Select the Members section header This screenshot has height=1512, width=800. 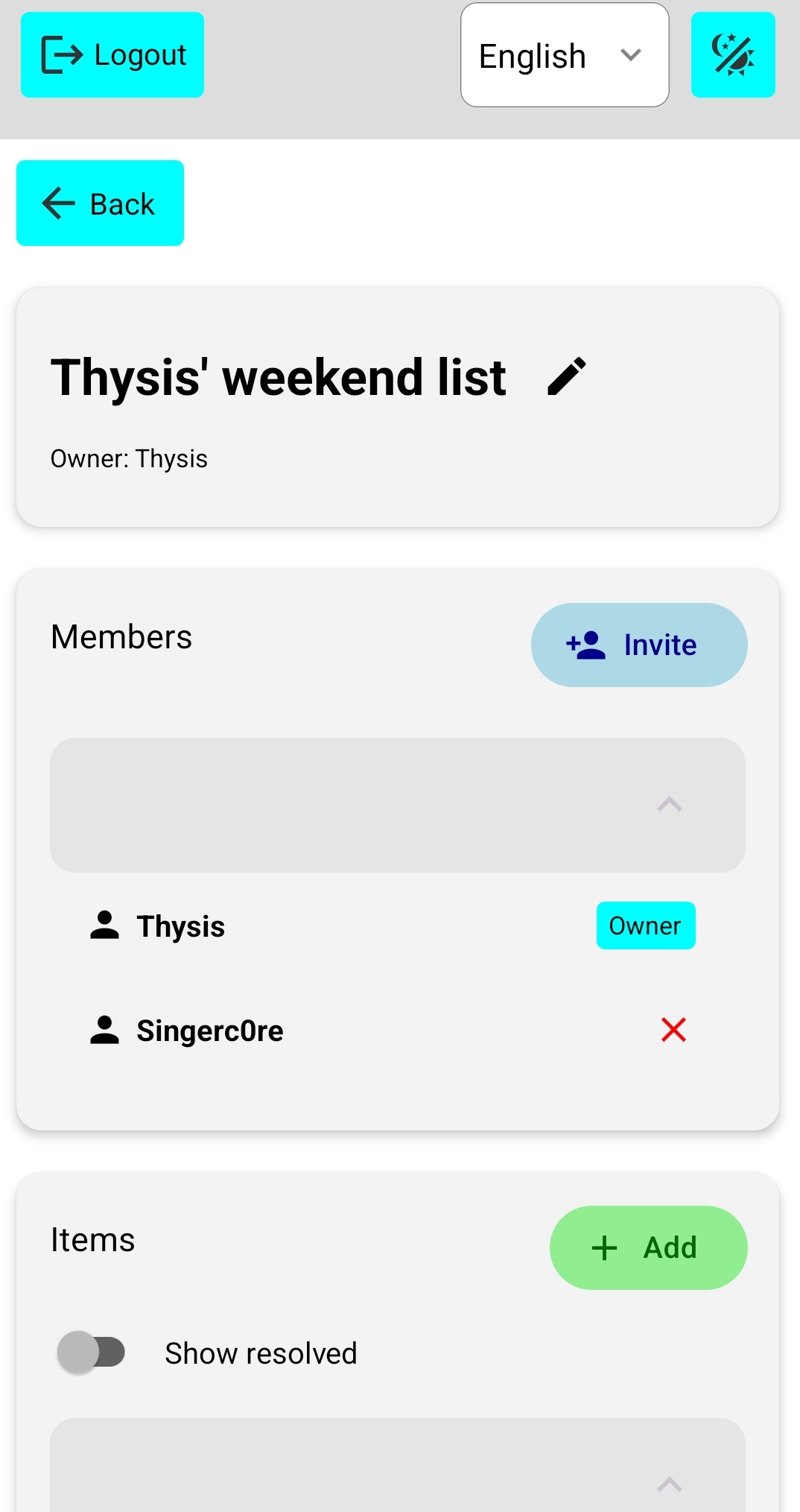point(121,636)
